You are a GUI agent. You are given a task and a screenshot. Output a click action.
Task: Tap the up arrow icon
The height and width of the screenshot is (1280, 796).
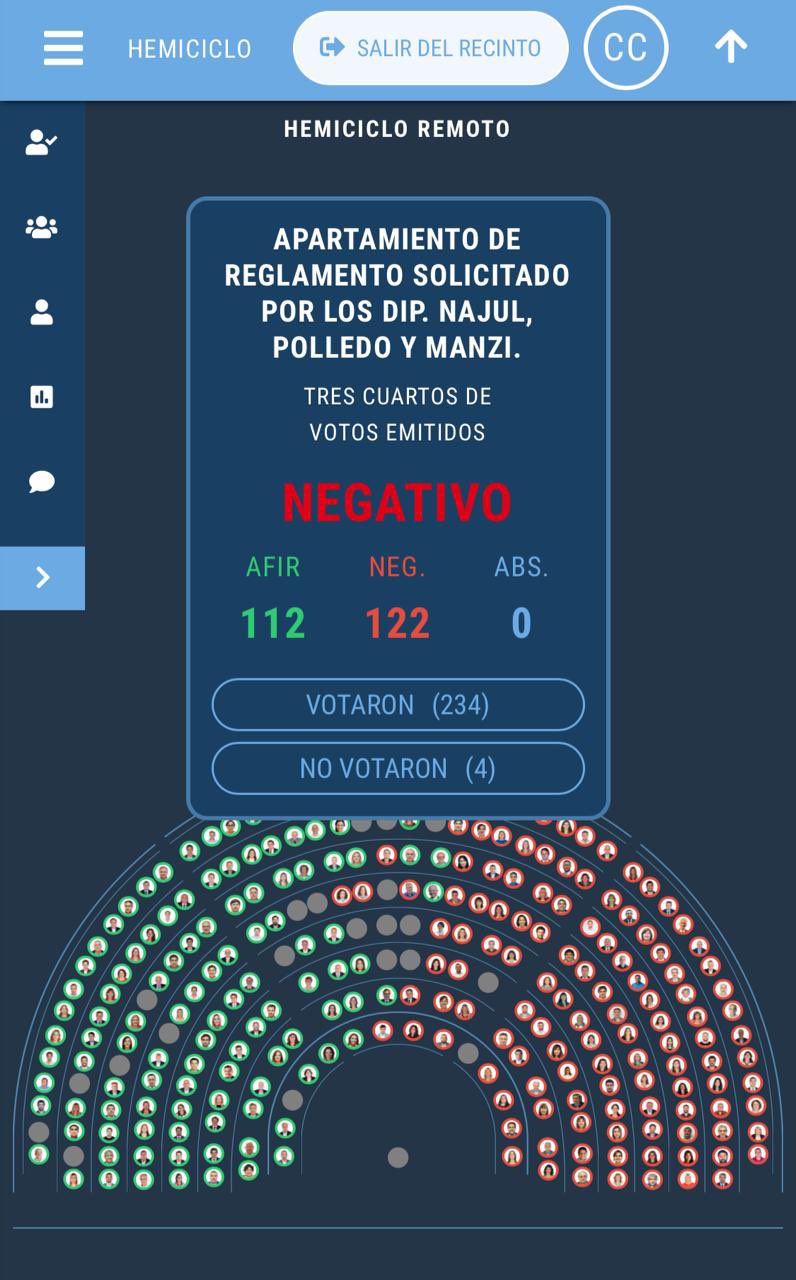[731, 47]
